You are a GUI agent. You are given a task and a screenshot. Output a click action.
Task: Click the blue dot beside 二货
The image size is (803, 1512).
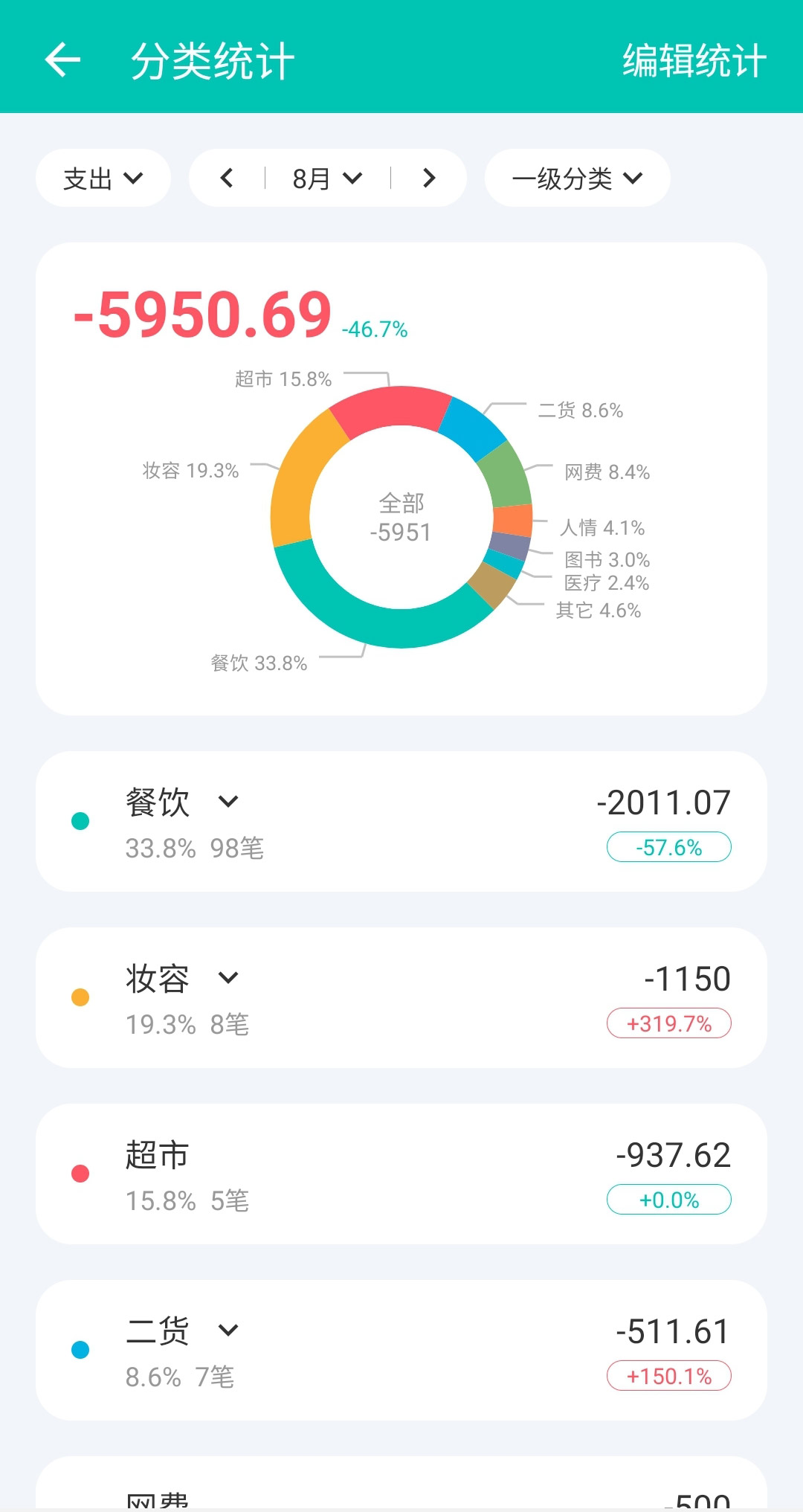tap(80, 1348)
